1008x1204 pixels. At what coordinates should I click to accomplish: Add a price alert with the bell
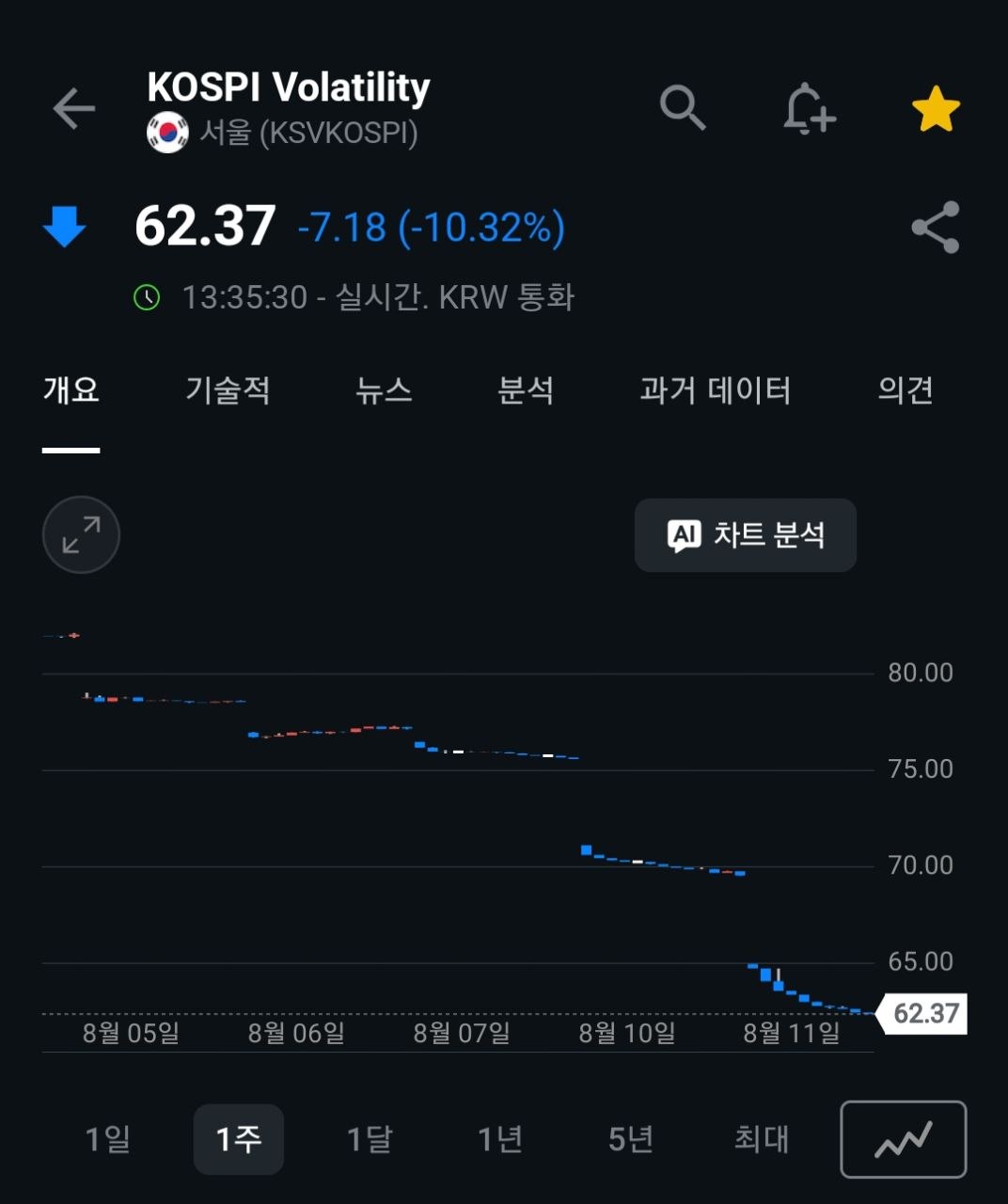(809, 108)
